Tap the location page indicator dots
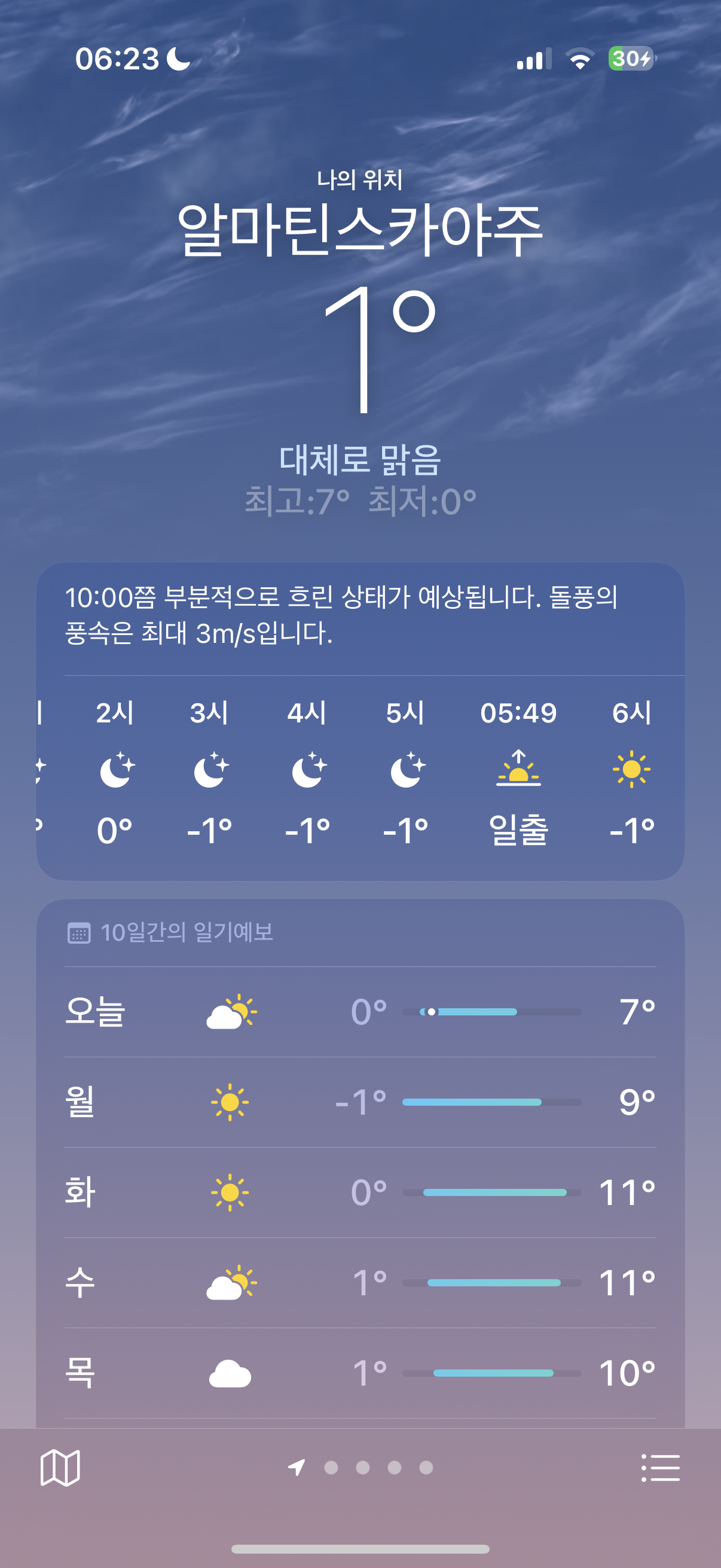The height and width of the screenshot is (1568, 721). tap(378, 1468)
